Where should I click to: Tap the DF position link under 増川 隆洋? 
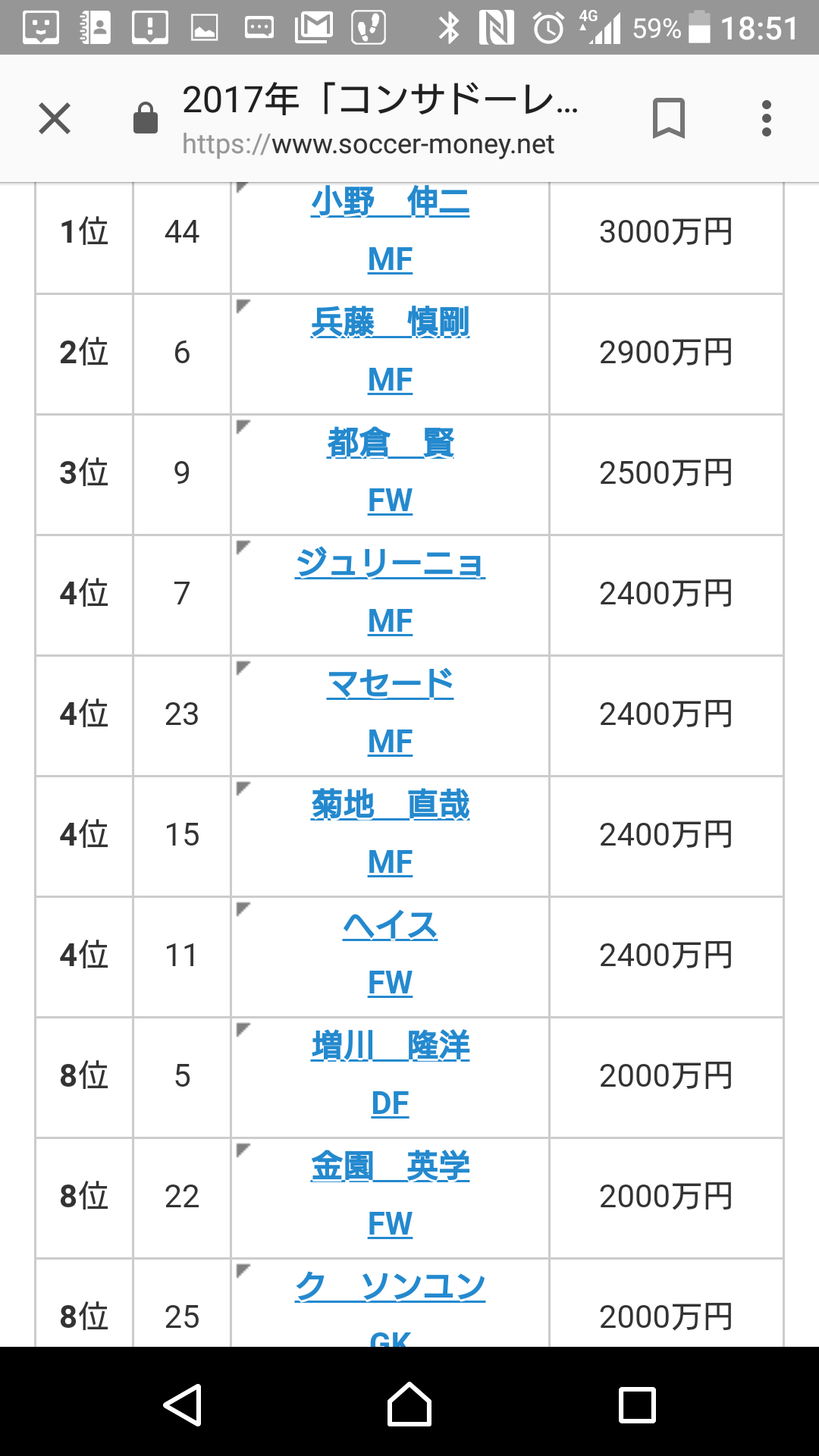[x=390, y=1103]
